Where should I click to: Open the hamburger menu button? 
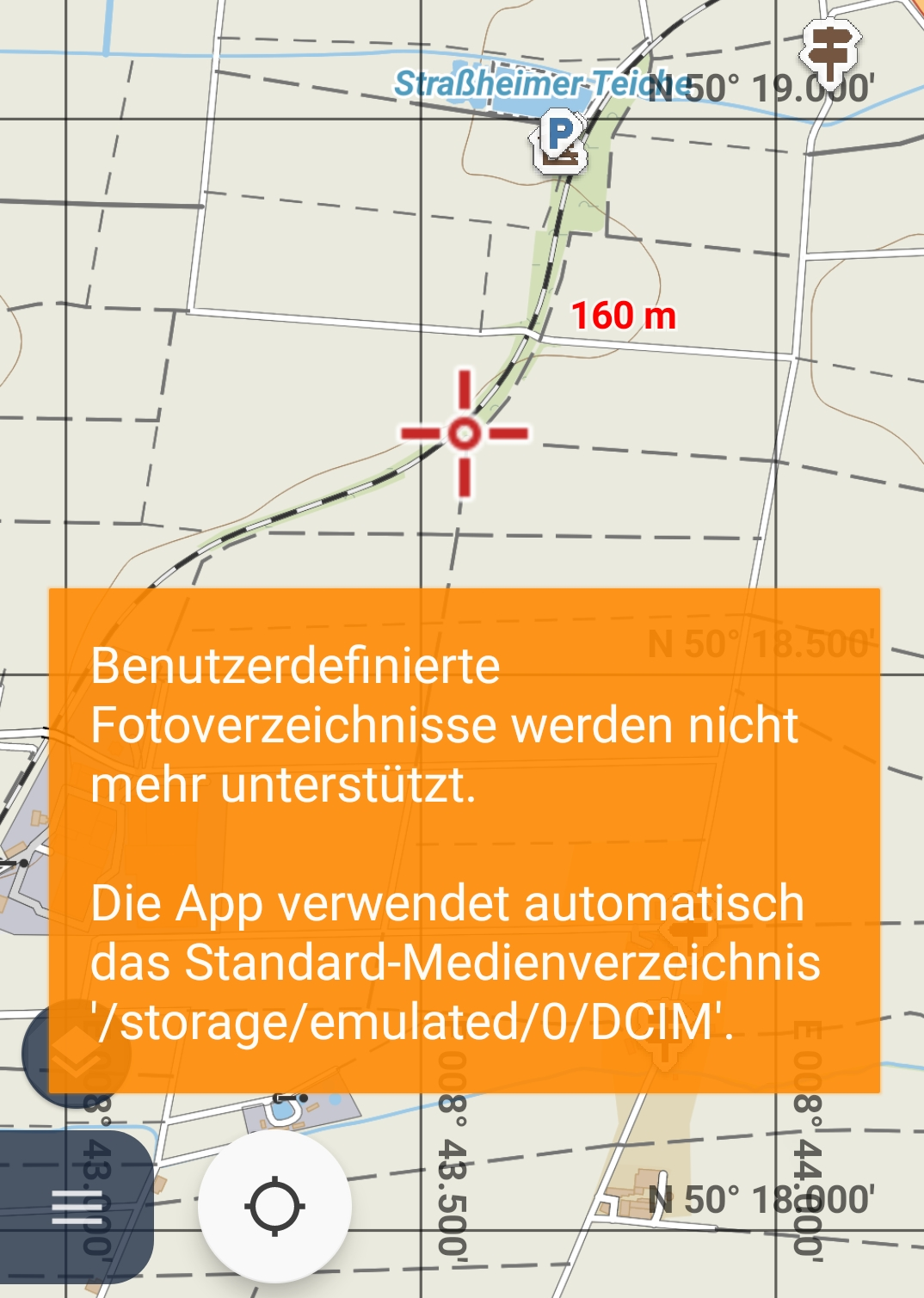coord(76,1206)
